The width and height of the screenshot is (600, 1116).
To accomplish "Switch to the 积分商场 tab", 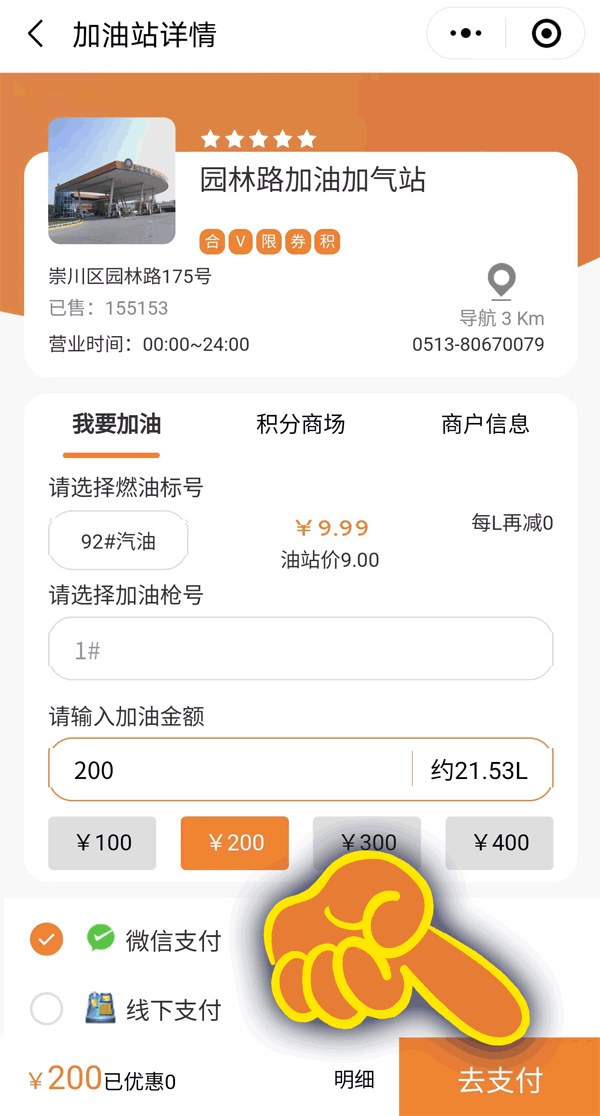I will click(300, 424).
